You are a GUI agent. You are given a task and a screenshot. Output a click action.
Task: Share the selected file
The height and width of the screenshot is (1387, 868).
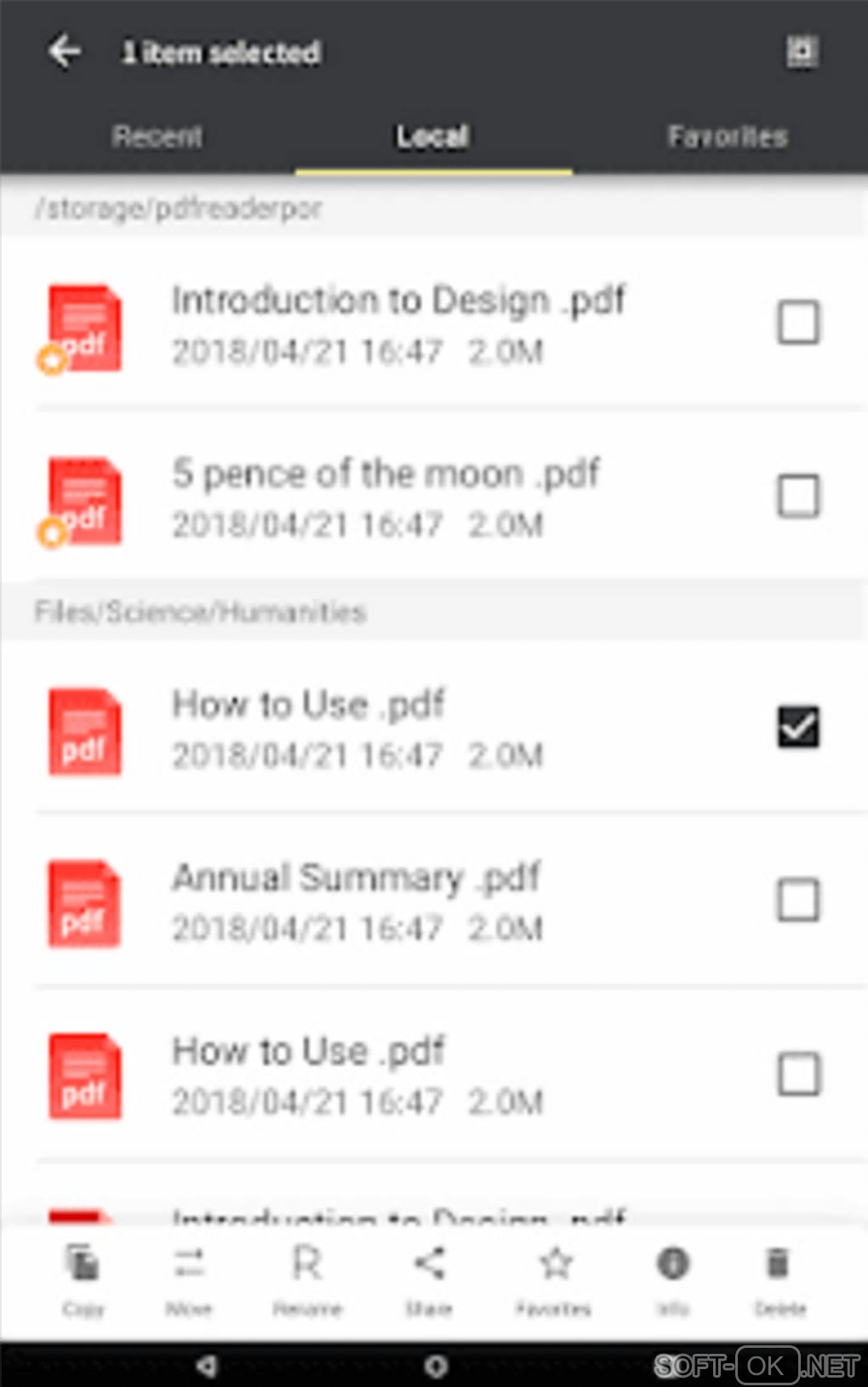click(429, 1278)
